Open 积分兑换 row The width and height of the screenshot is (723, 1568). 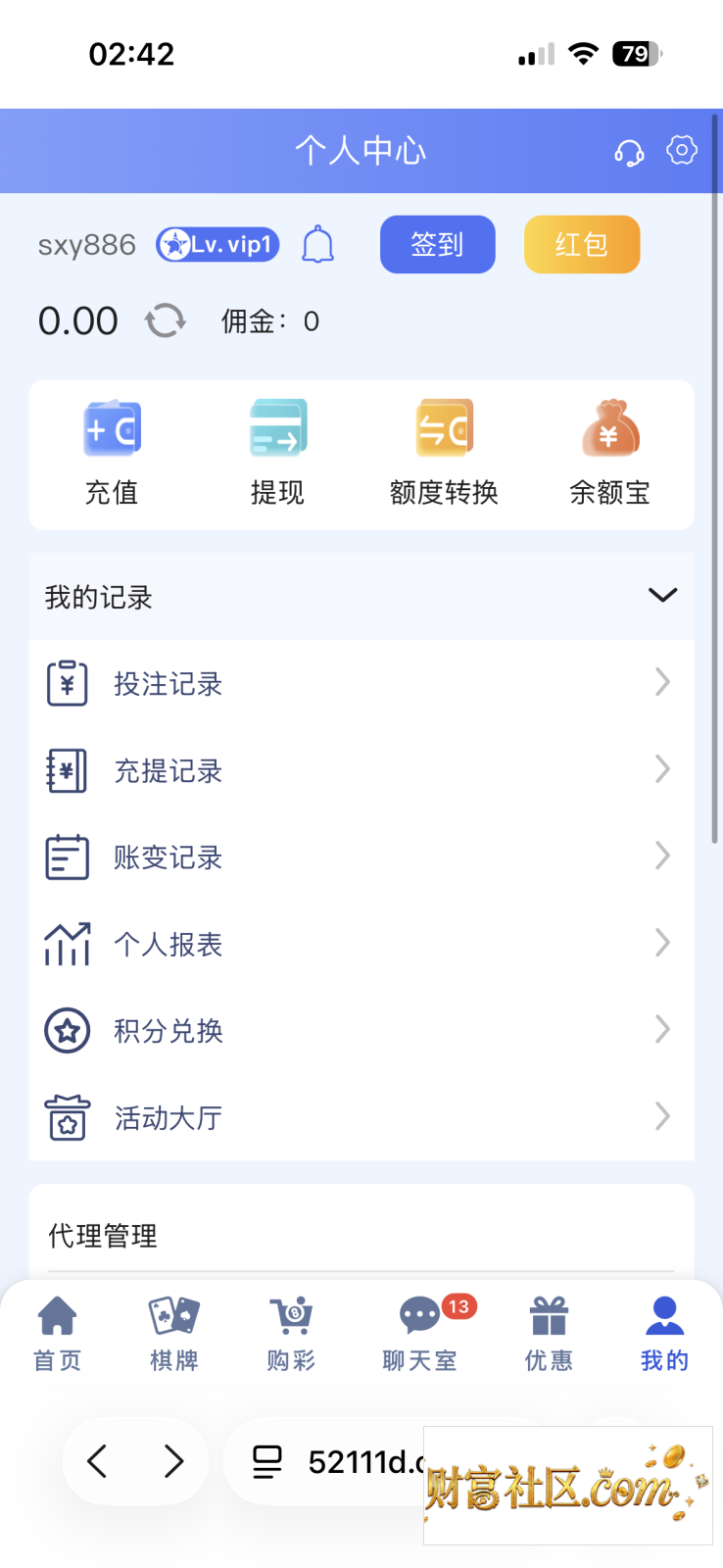point(361,1030)
